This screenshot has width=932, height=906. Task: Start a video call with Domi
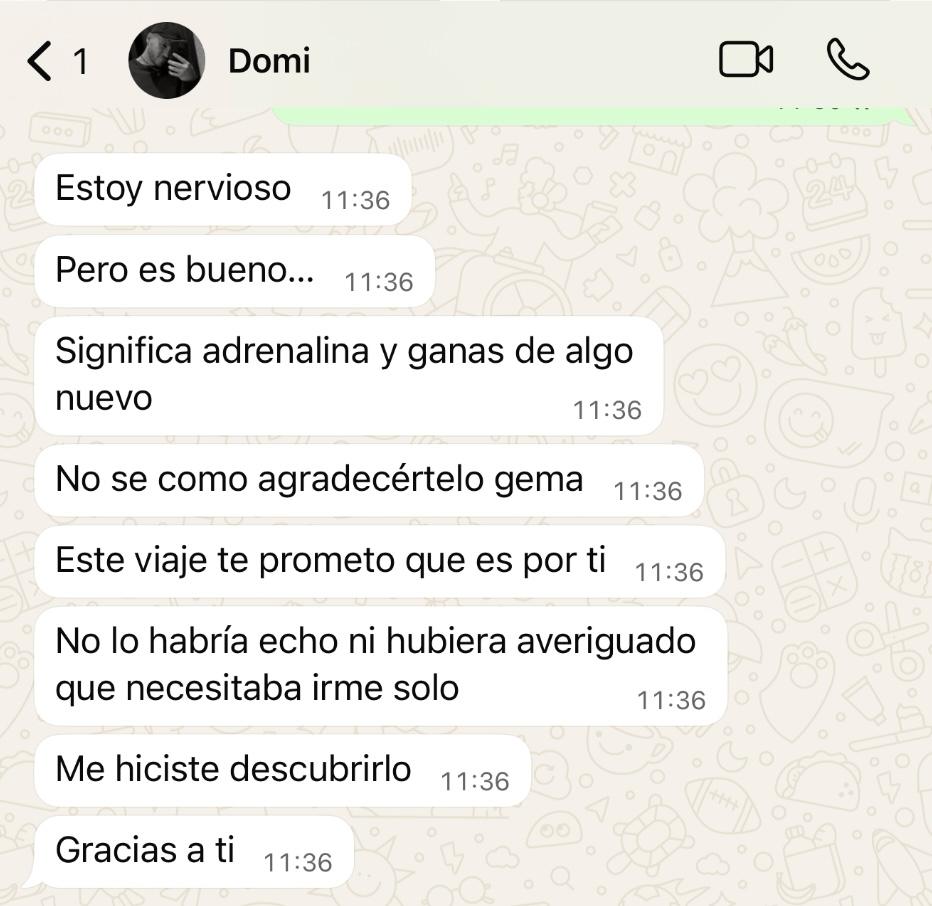point(746,60)
